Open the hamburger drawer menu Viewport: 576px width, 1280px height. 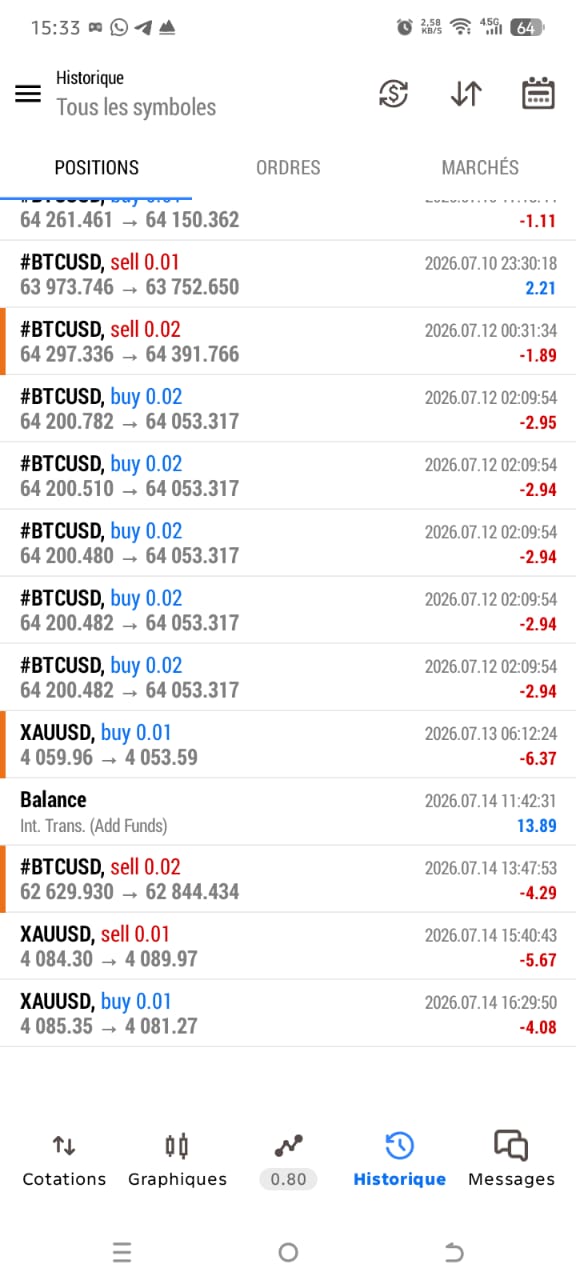pos(28,94)
